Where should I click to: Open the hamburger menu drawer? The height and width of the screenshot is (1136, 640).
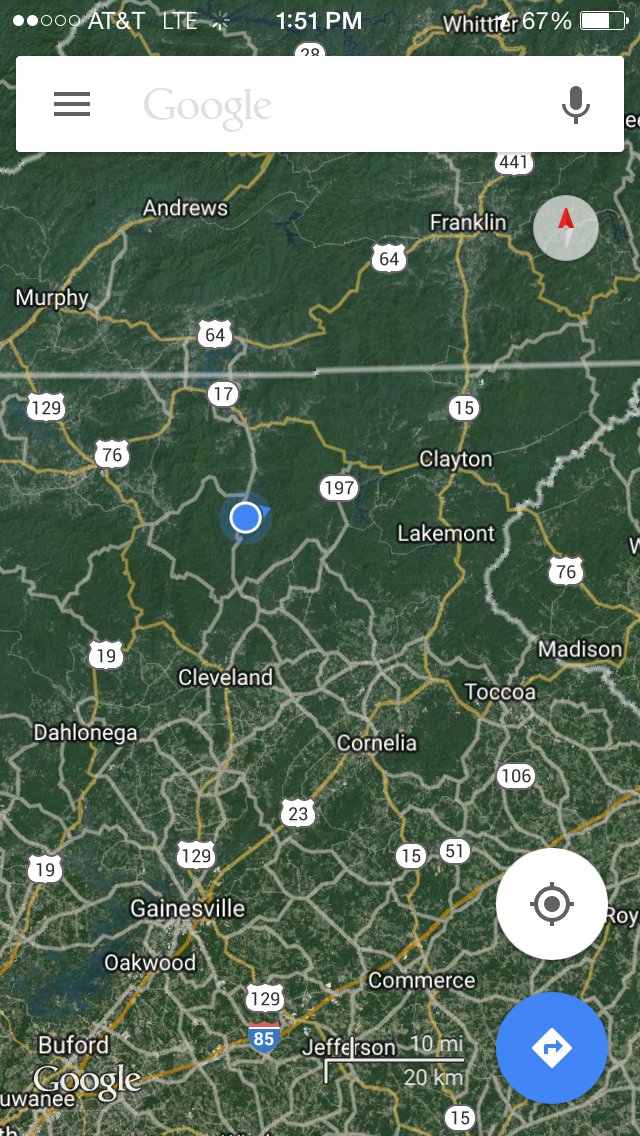72,104
